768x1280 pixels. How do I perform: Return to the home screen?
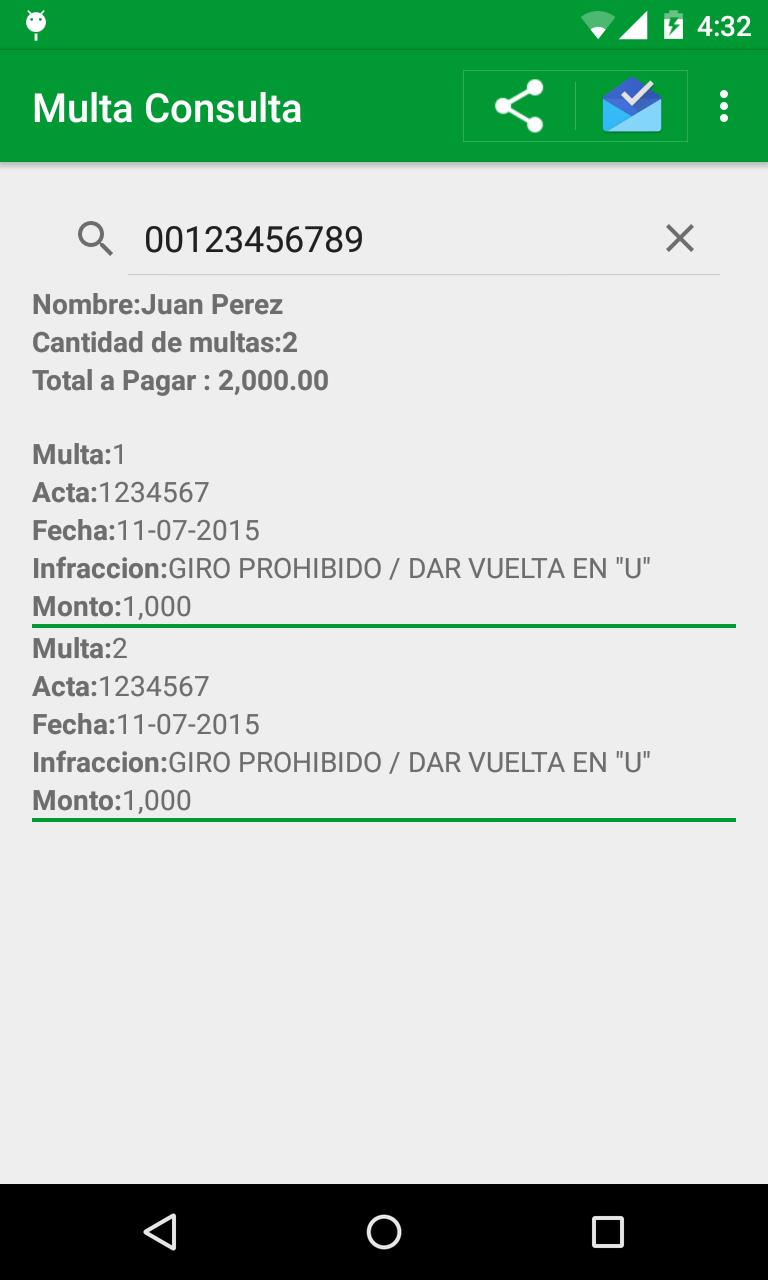point(384,1232)
